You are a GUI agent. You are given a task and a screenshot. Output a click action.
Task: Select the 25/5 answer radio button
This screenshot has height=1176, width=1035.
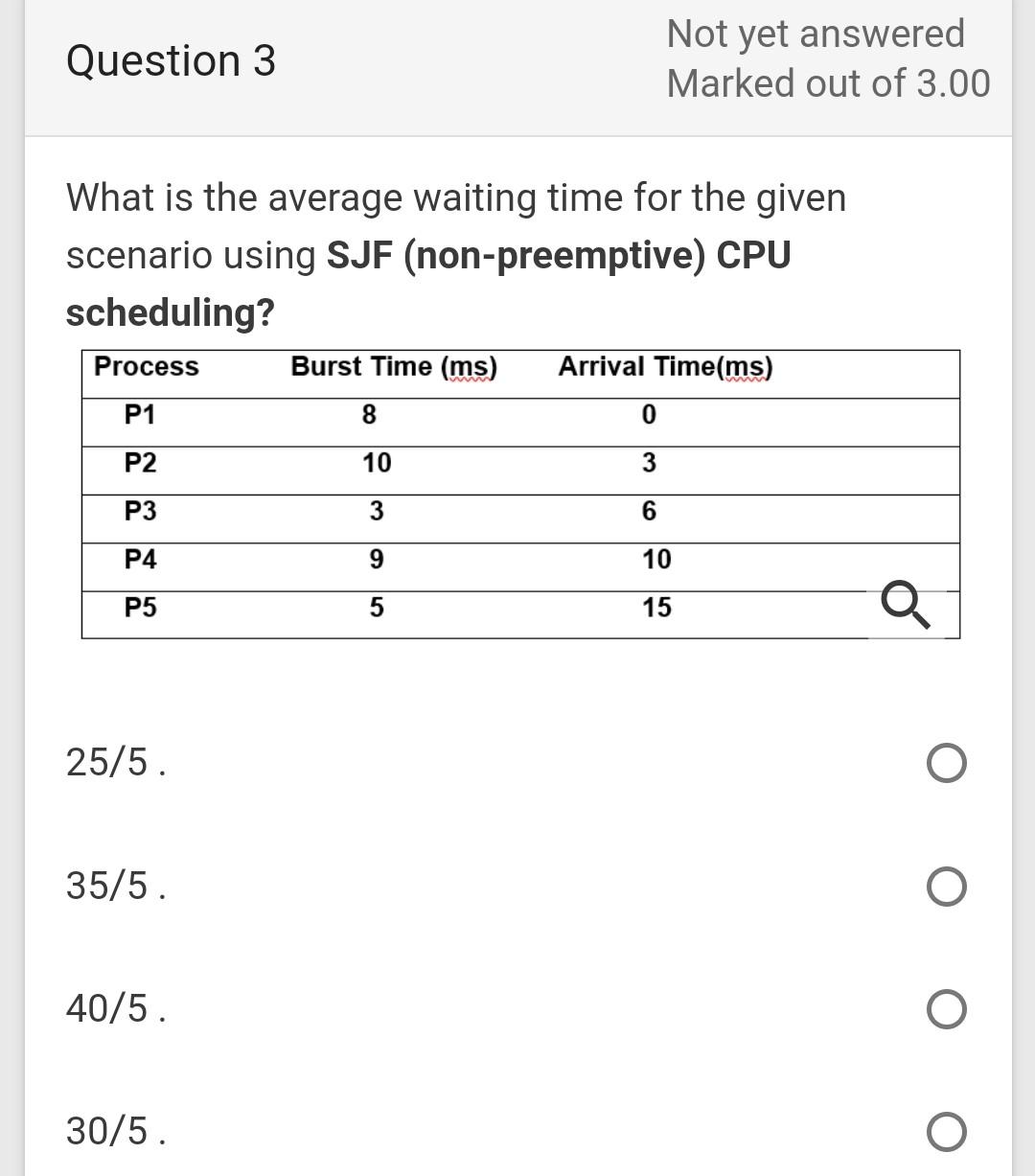tap(946, 763)
